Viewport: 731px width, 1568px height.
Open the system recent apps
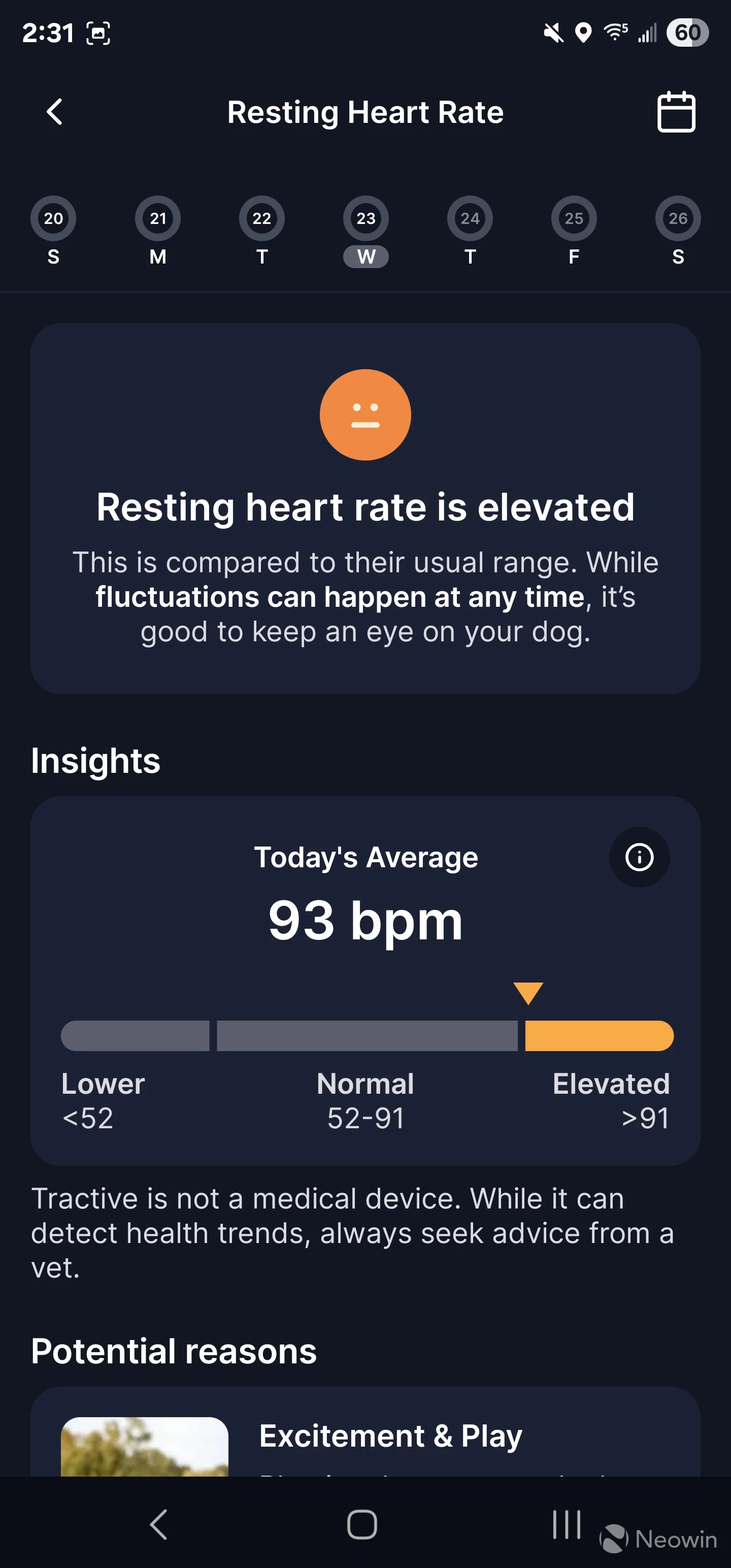566,1525
